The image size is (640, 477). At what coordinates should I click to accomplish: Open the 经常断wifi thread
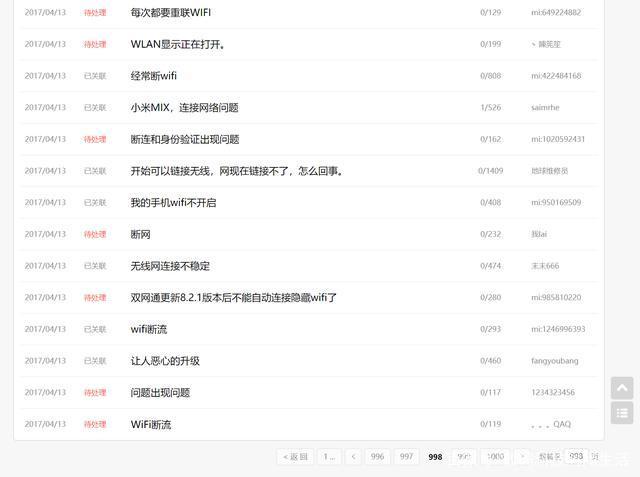tap(153, 76)
